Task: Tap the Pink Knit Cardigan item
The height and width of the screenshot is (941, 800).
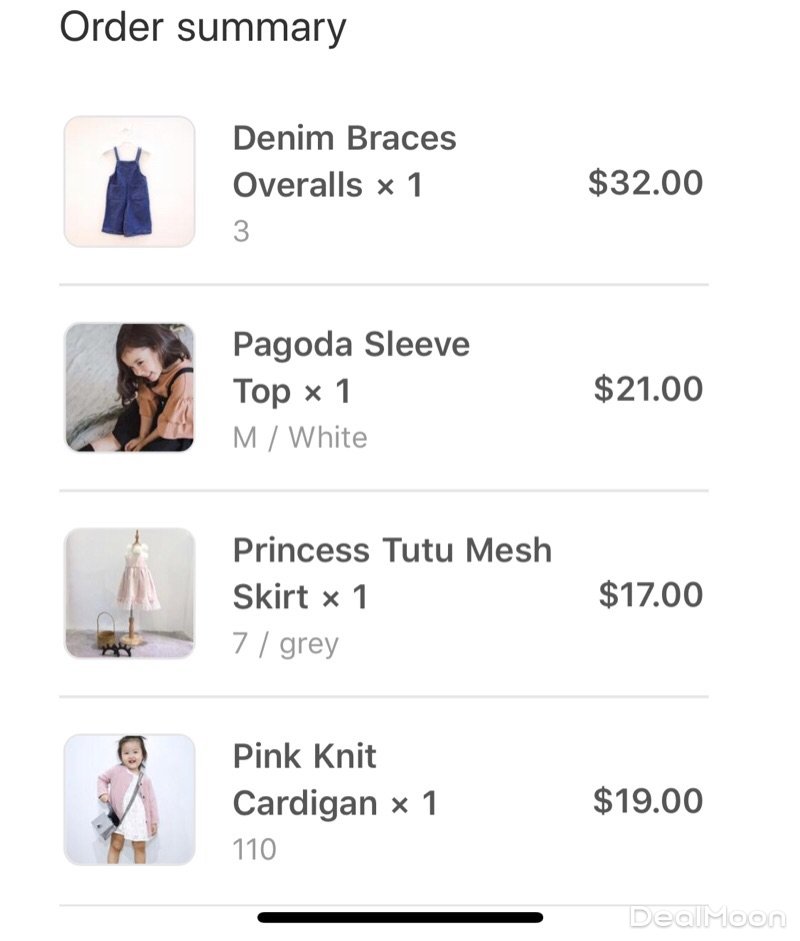Action: click(334, 779)
